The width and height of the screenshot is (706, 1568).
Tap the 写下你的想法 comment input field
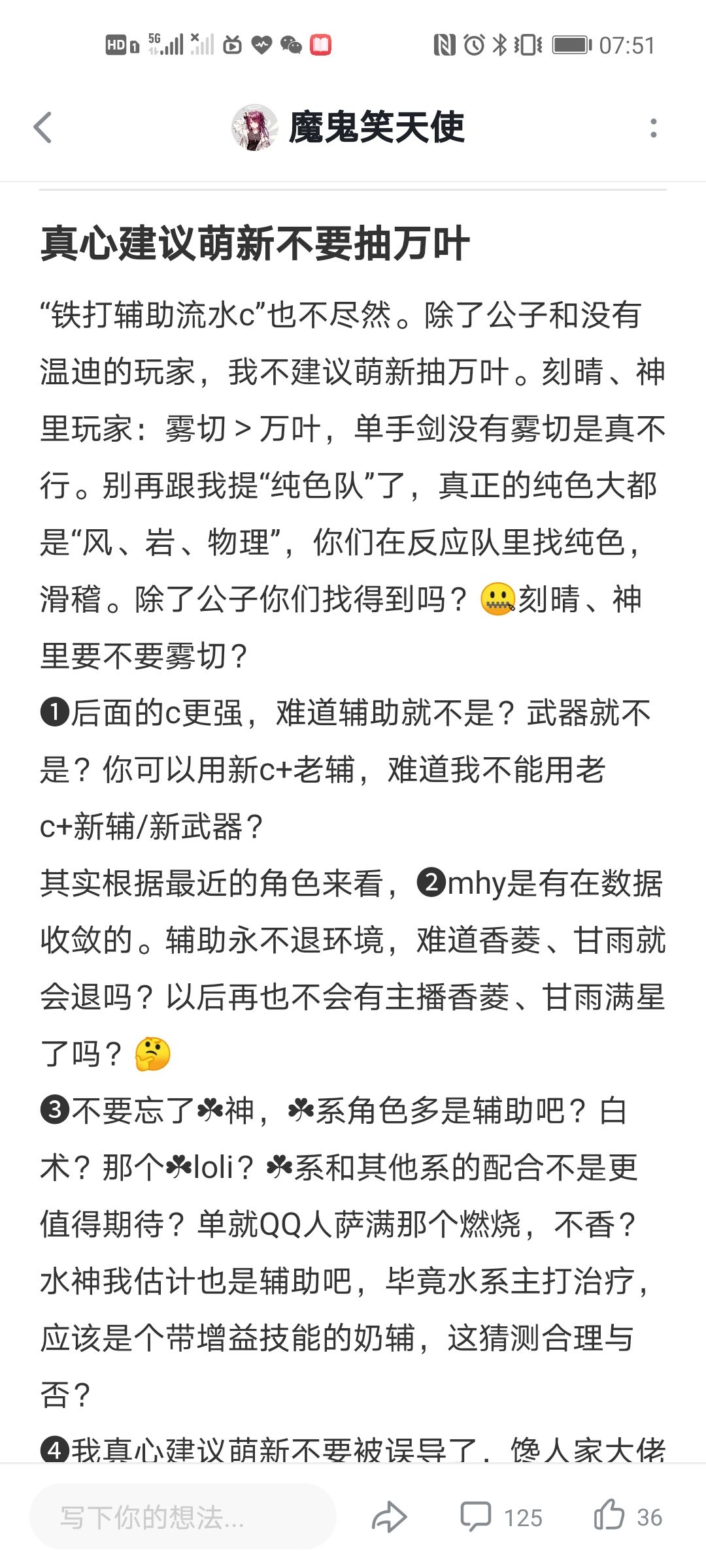pos(183,1516)
